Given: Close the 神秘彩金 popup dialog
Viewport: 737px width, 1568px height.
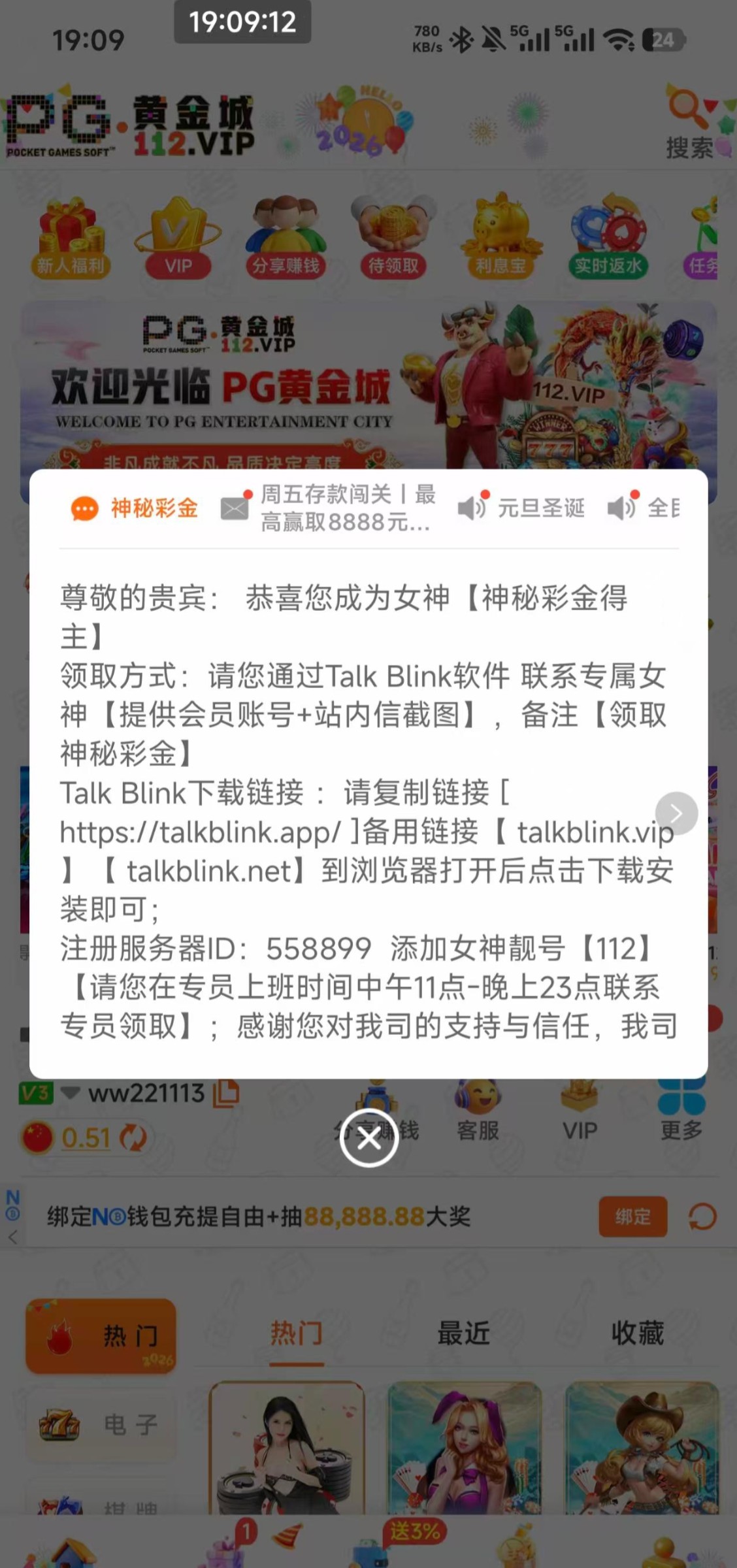Looking at the screenshot, I should pos(368,1138).
